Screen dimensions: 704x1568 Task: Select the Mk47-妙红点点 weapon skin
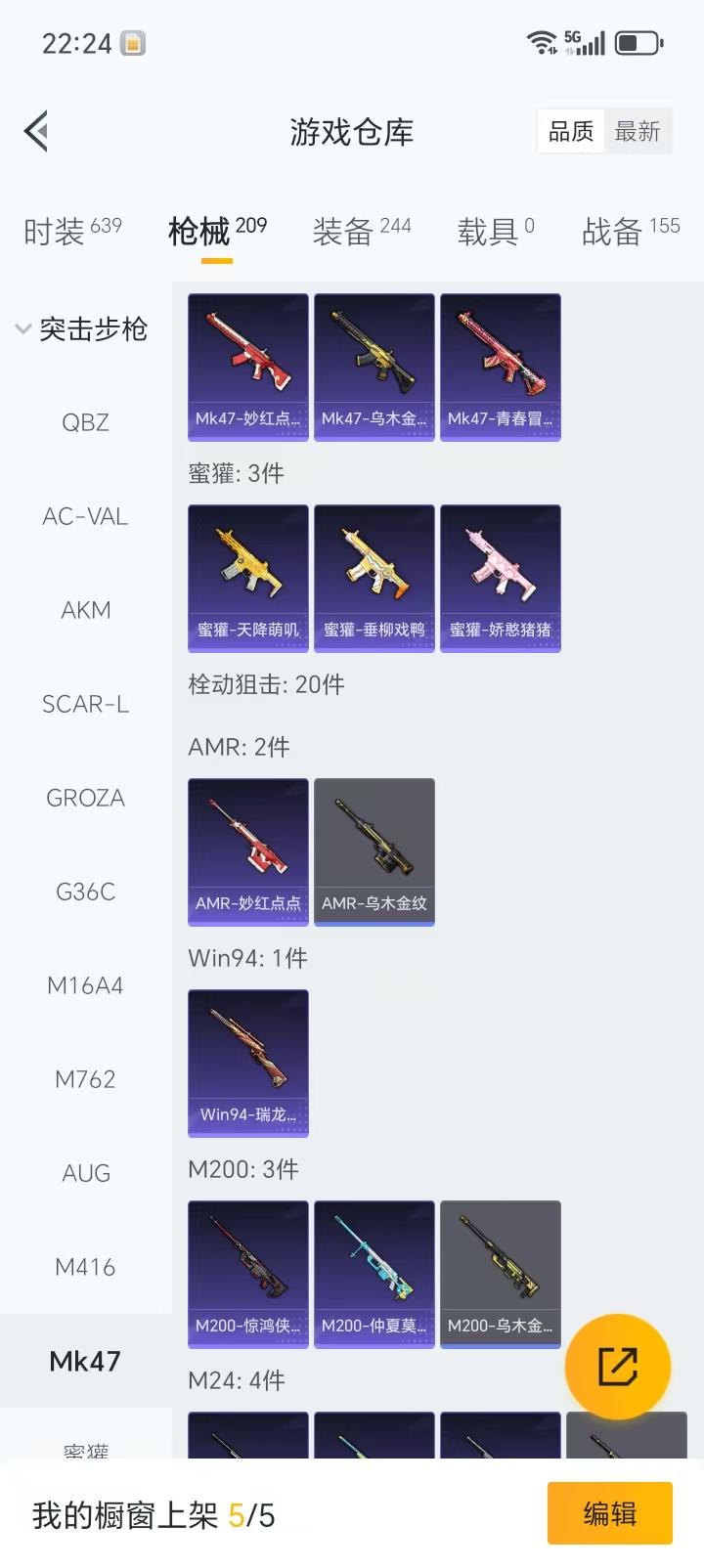247,367
